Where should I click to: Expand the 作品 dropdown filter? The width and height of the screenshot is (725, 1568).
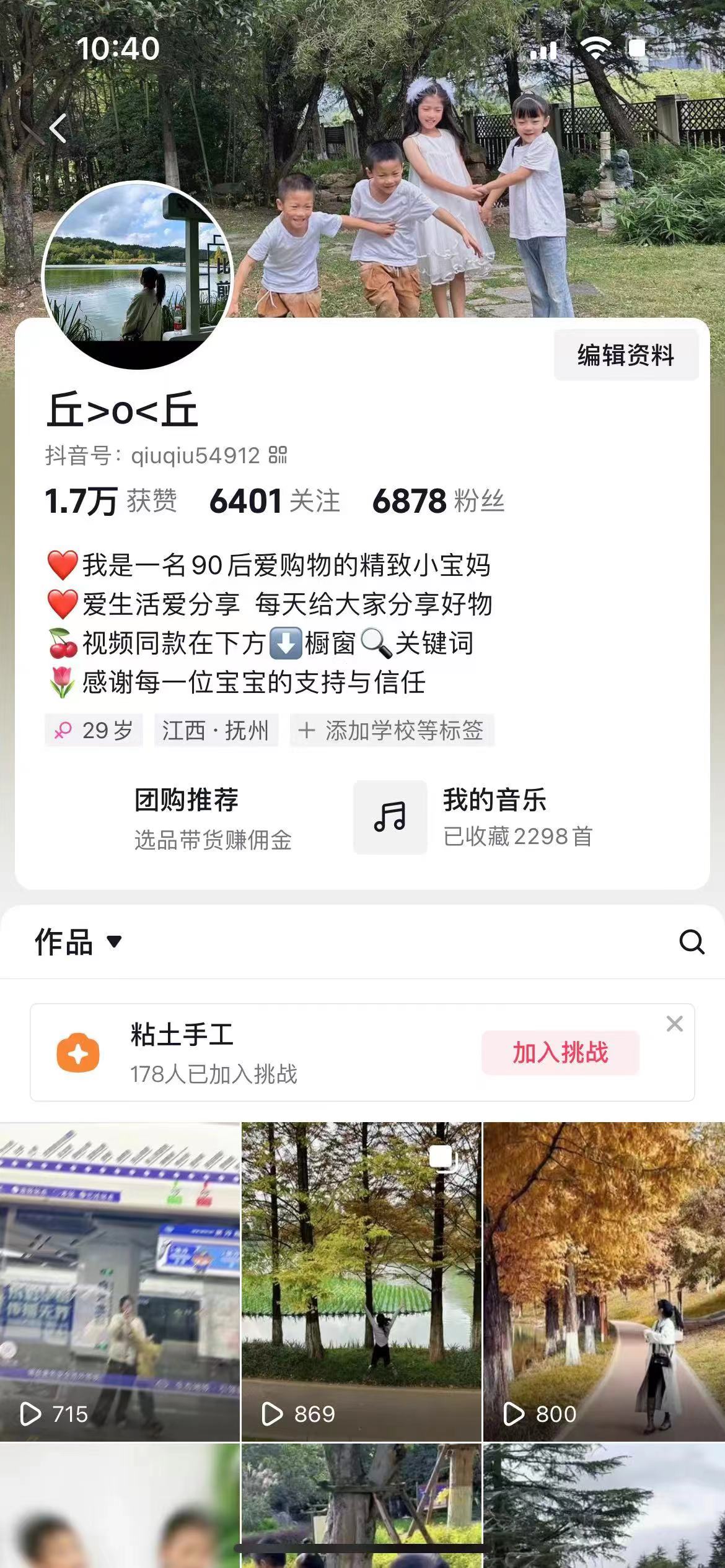pyautogui.click(x=78, y=942)
